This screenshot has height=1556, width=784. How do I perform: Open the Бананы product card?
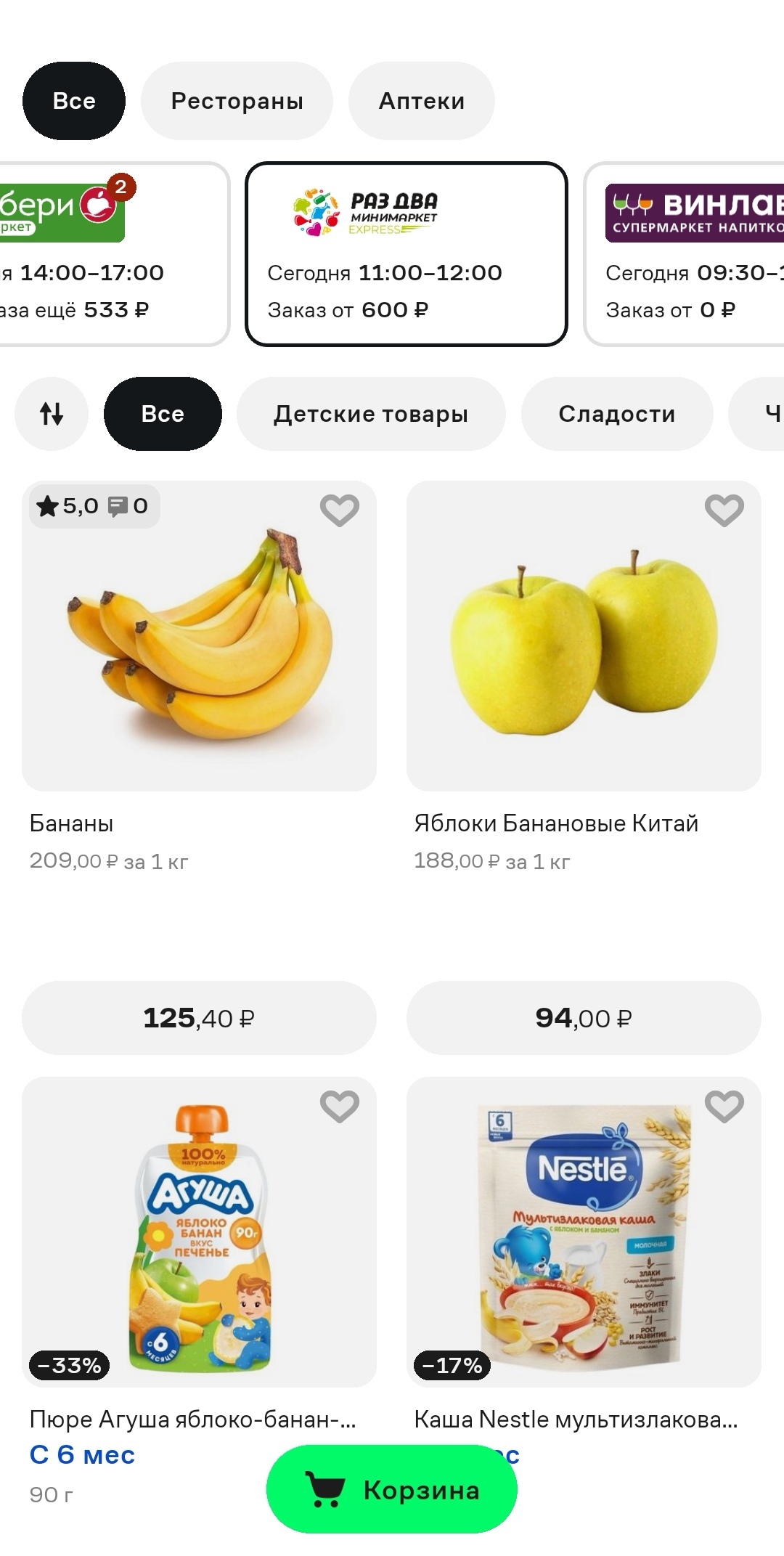point(199,636)
